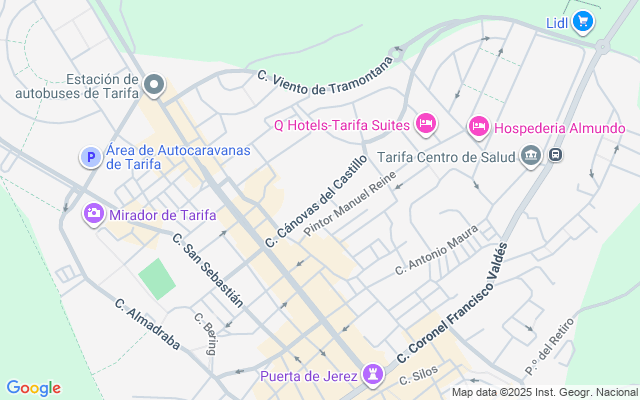
Task: Open the Mirador de Tarifa viewpoint marker
Action: [93, 213]
